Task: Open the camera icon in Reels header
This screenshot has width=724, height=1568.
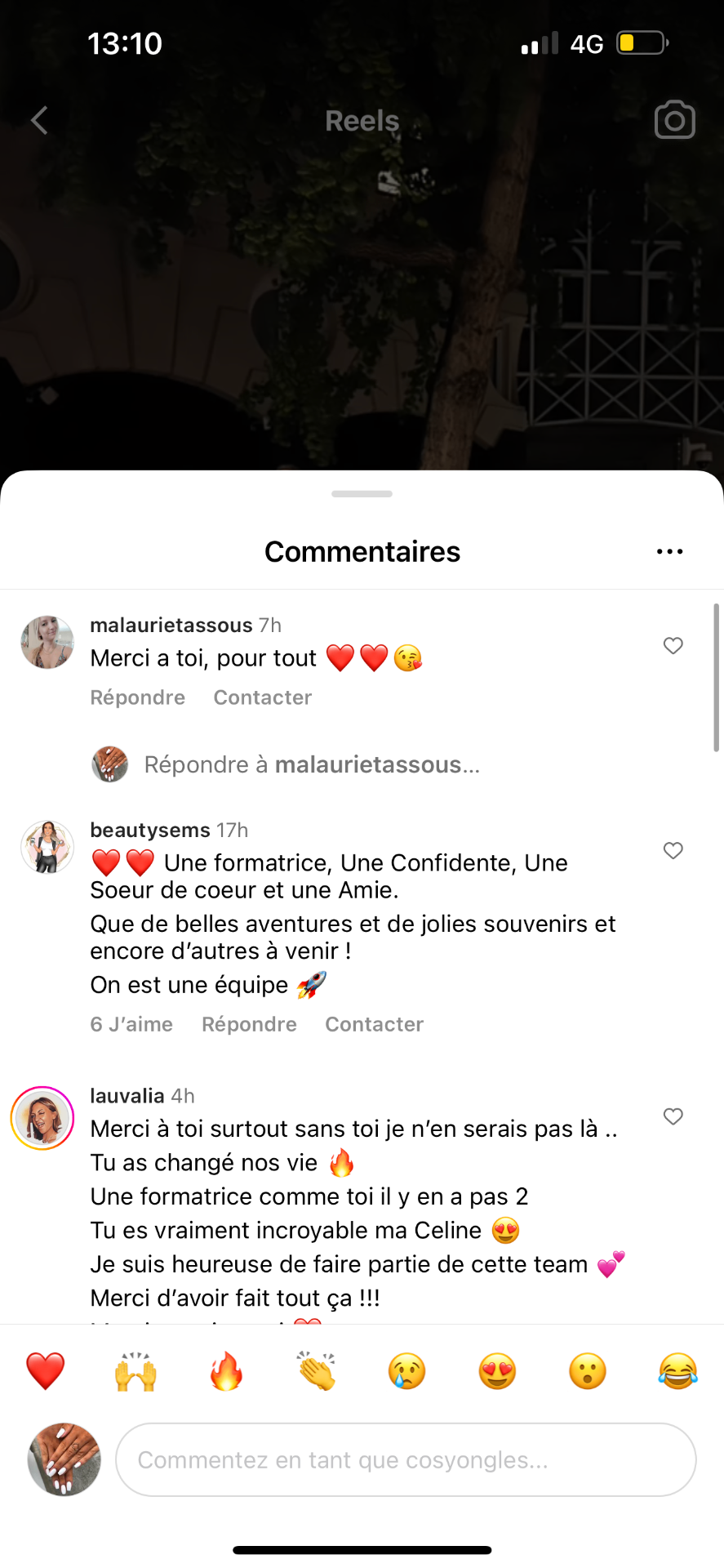Action: click(674, 120)
